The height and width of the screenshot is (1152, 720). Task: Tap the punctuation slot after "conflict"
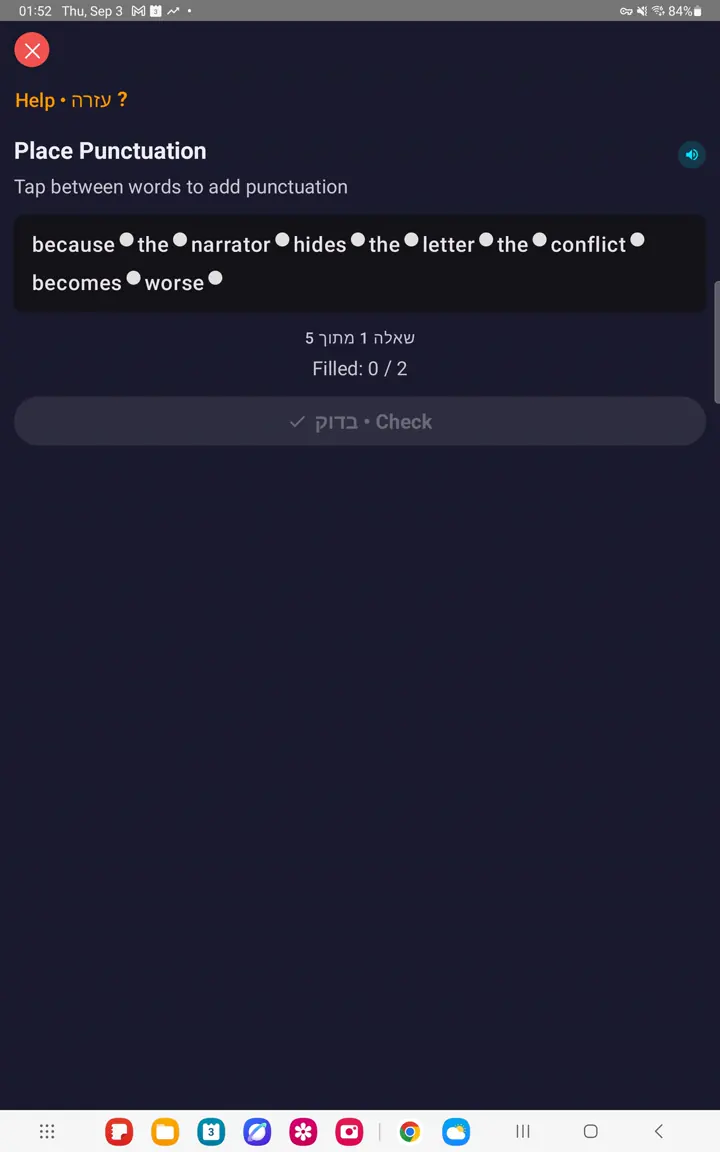click(x=637, y=240)
